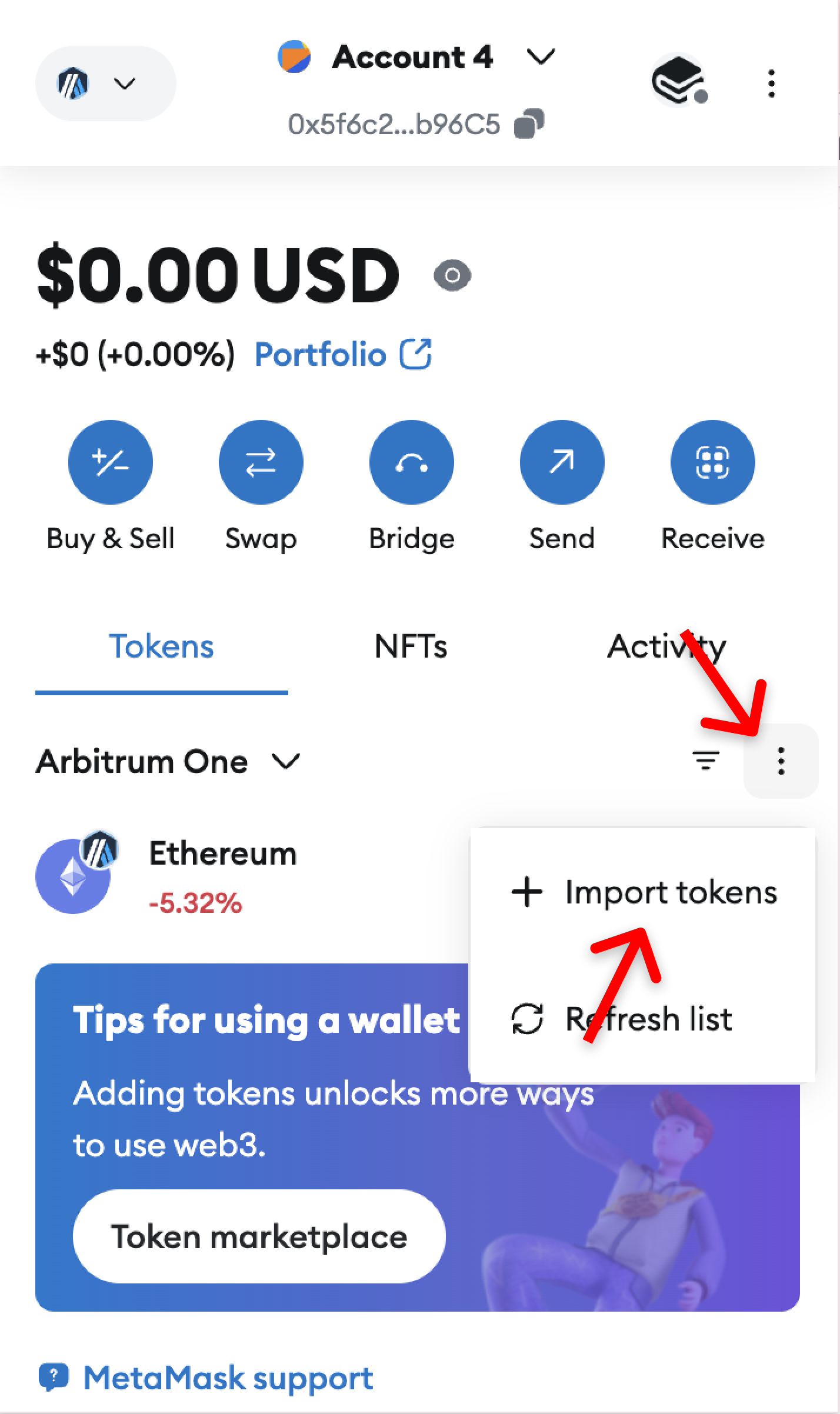
Task: Expand the Arbitrum One network filter
Action: (x=168, y=762)
